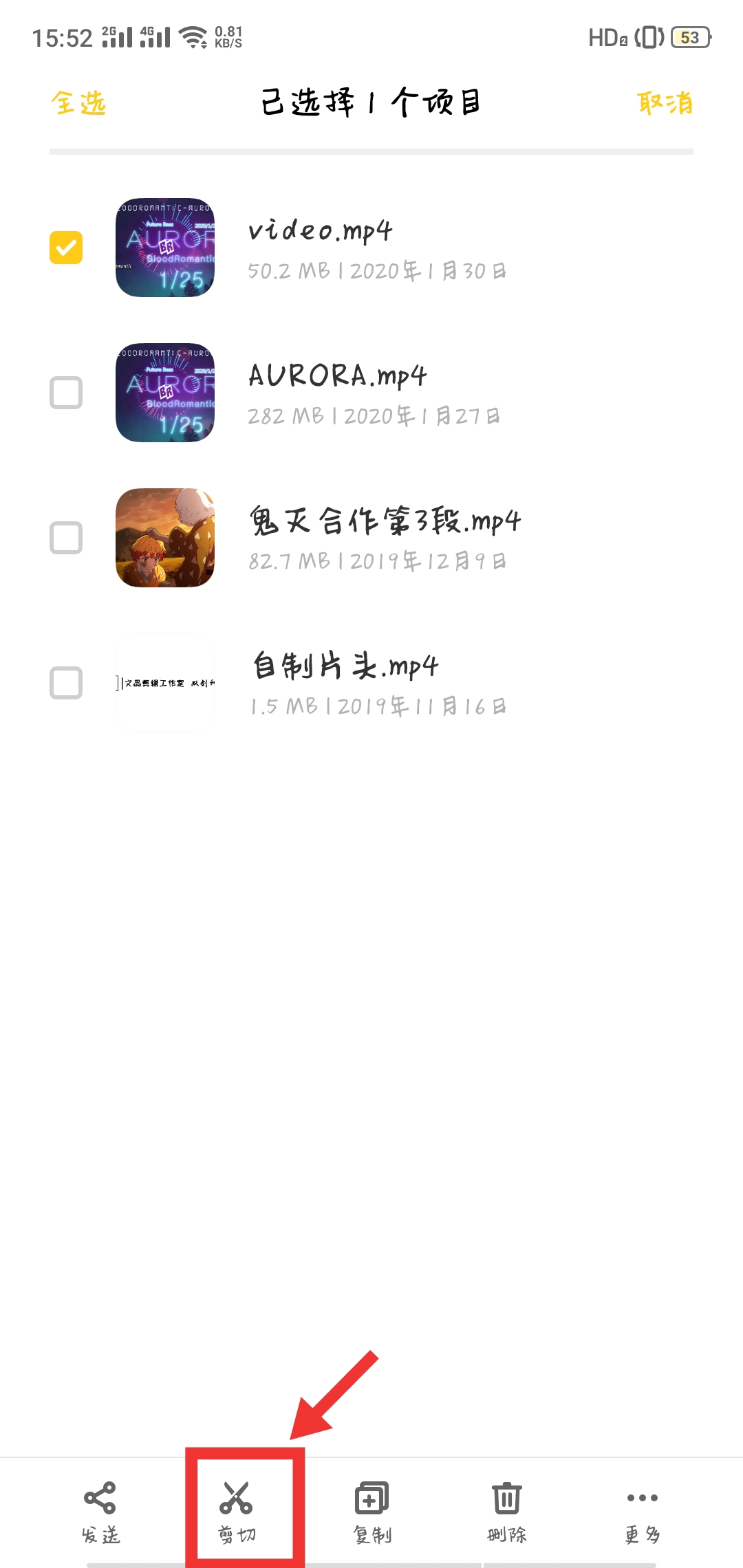Open the video.mp4 thumbnail
743x1568 pixels.
pos(165,248)
